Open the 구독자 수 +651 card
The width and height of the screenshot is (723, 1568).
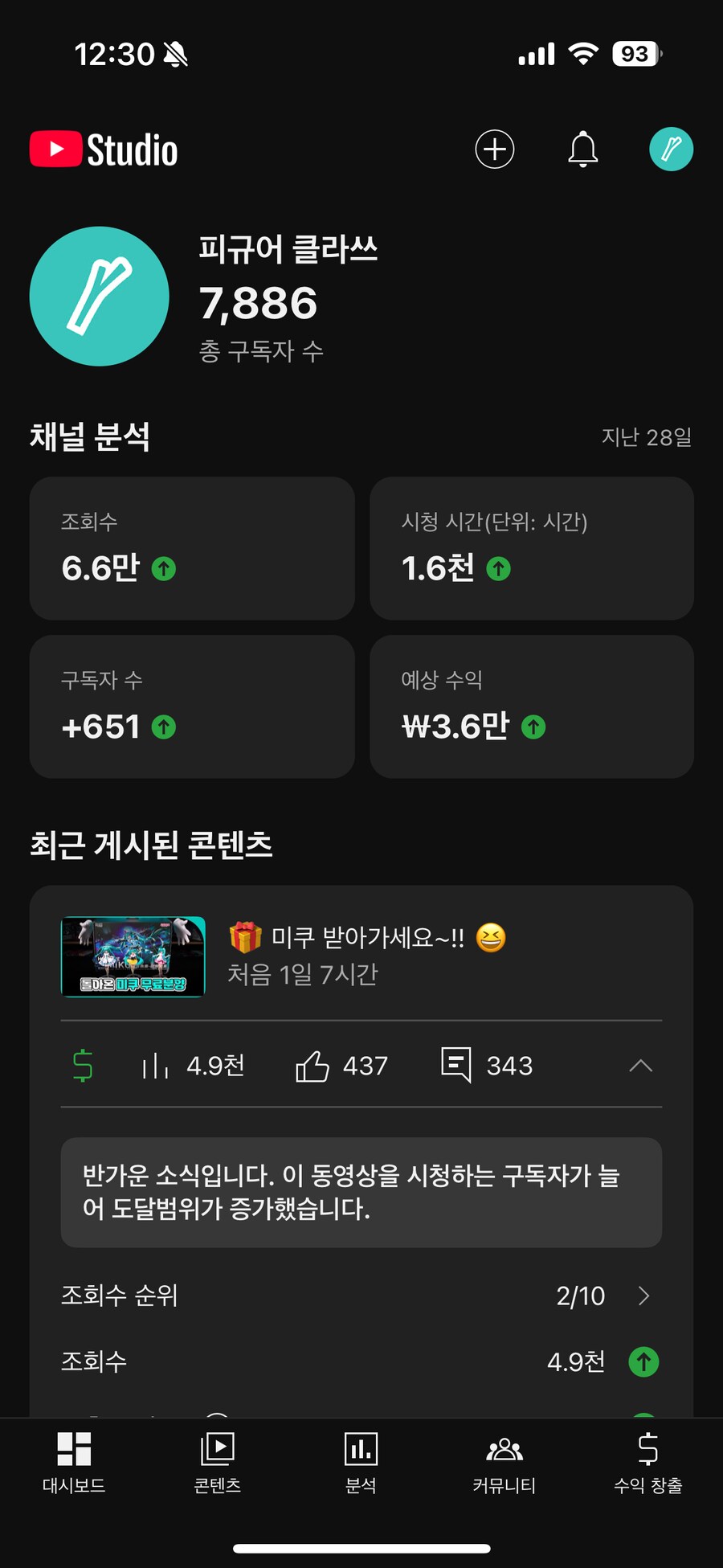point(192,706)
